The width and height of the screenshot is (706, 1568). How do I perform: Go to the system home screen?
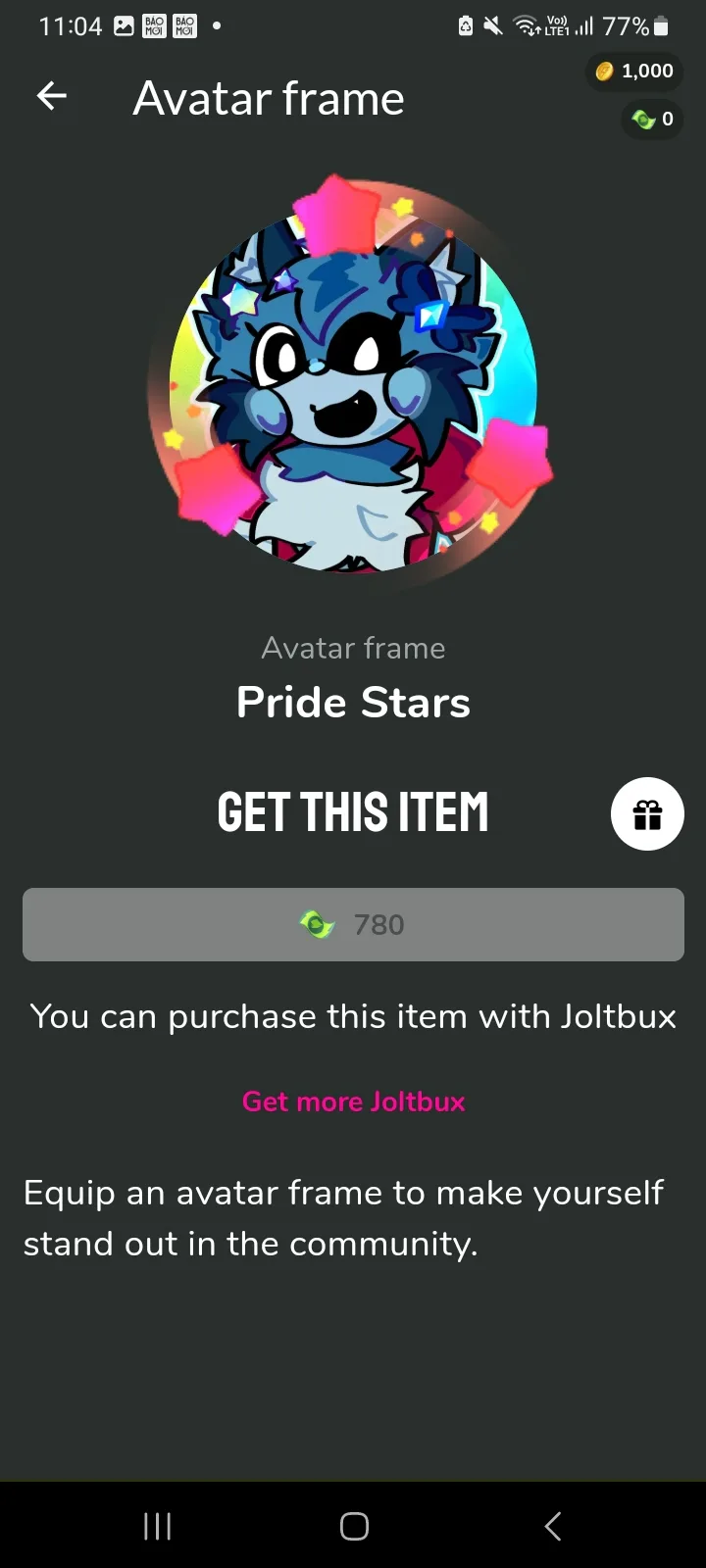(x=354, y=1526)
